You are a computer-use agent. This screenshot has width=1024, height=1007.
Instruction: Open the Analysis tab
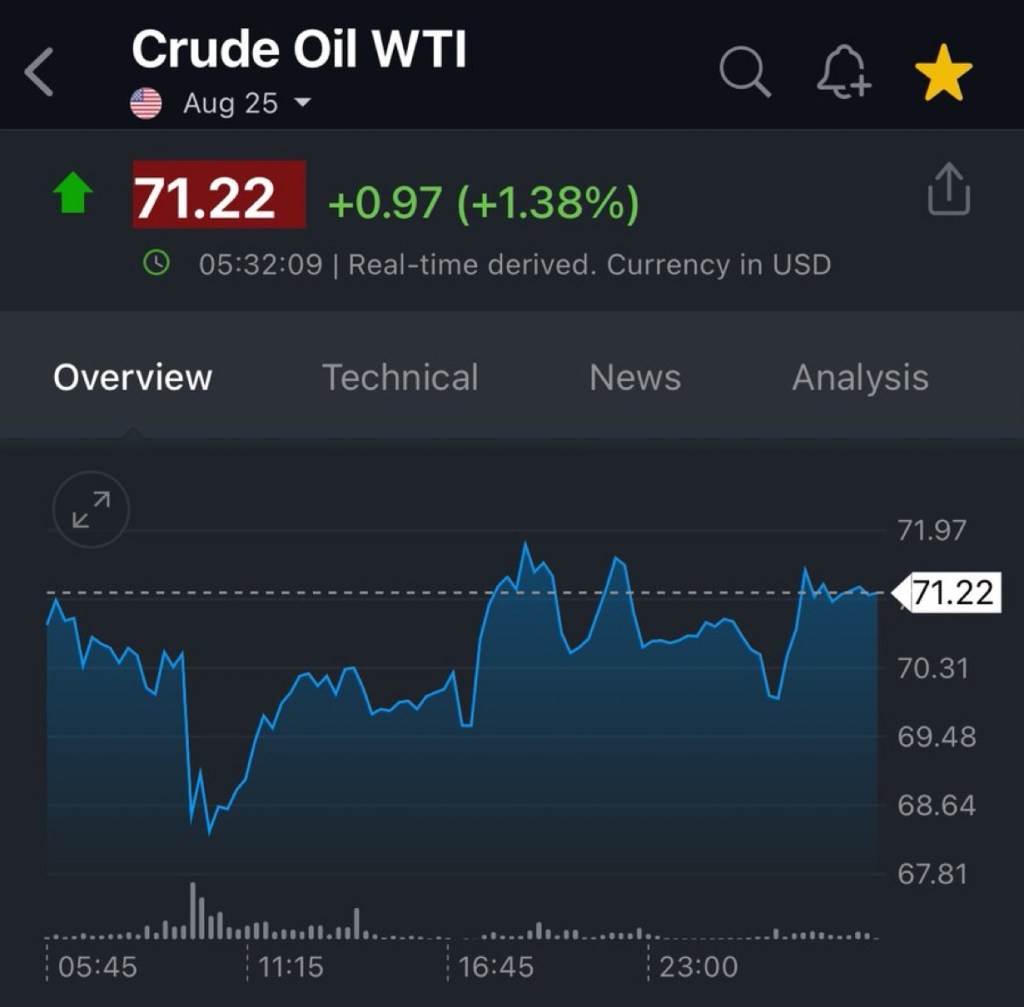[860, 378]
